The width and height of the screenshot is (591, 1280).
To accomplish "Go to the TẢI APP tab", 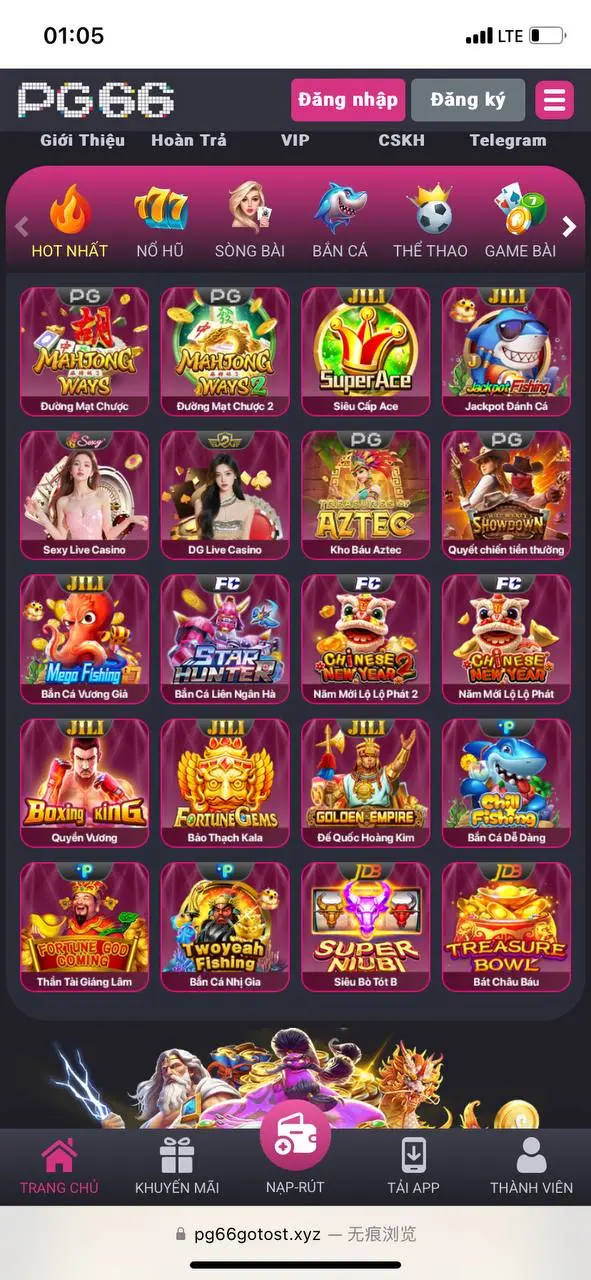I will click(x=413, y=1166).
